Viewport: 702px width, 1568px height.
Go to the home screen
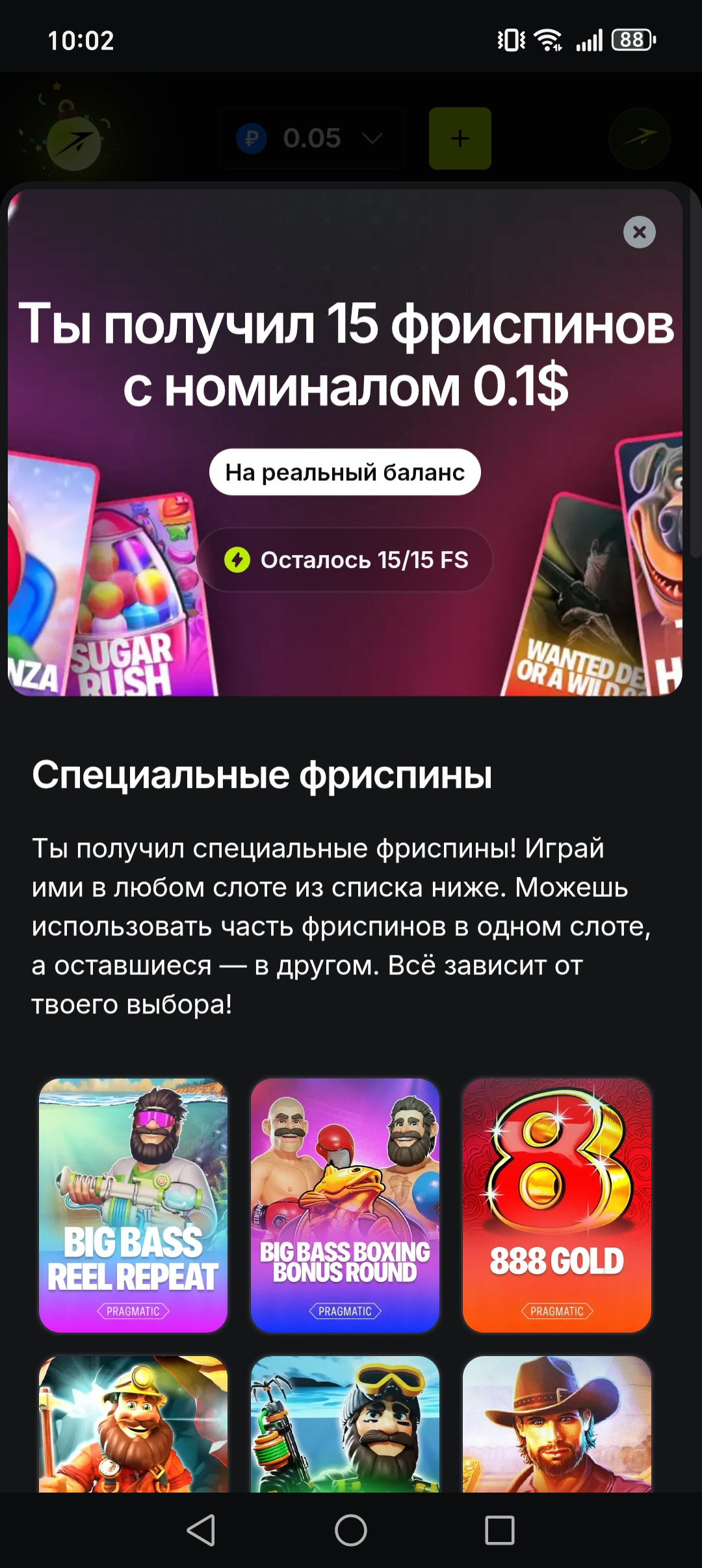coord(351,1530)
